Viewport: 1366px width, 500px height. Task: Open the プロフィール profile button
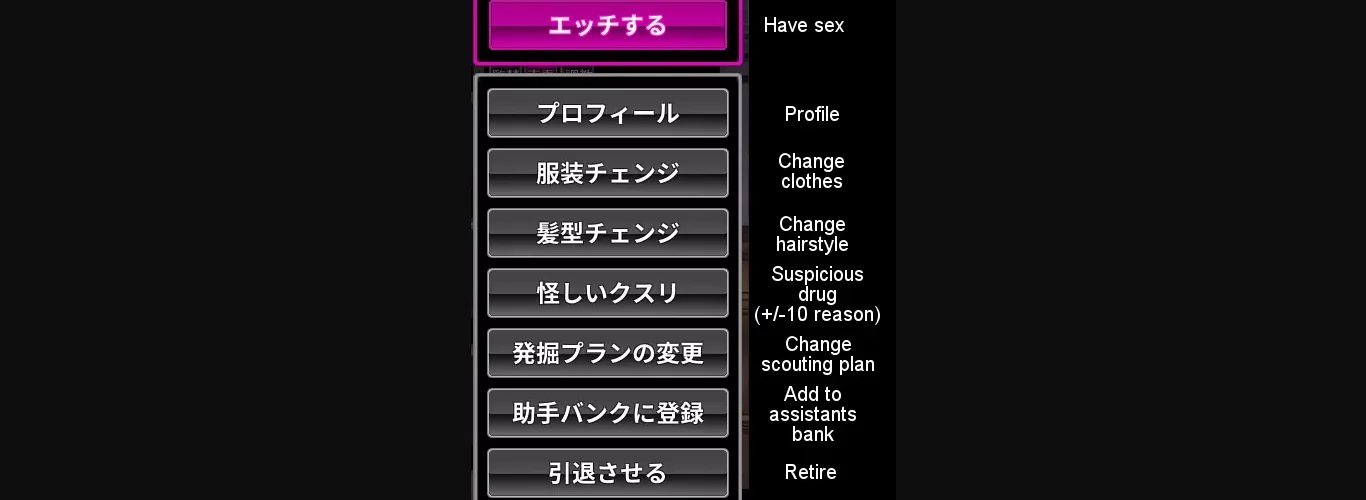607,113
